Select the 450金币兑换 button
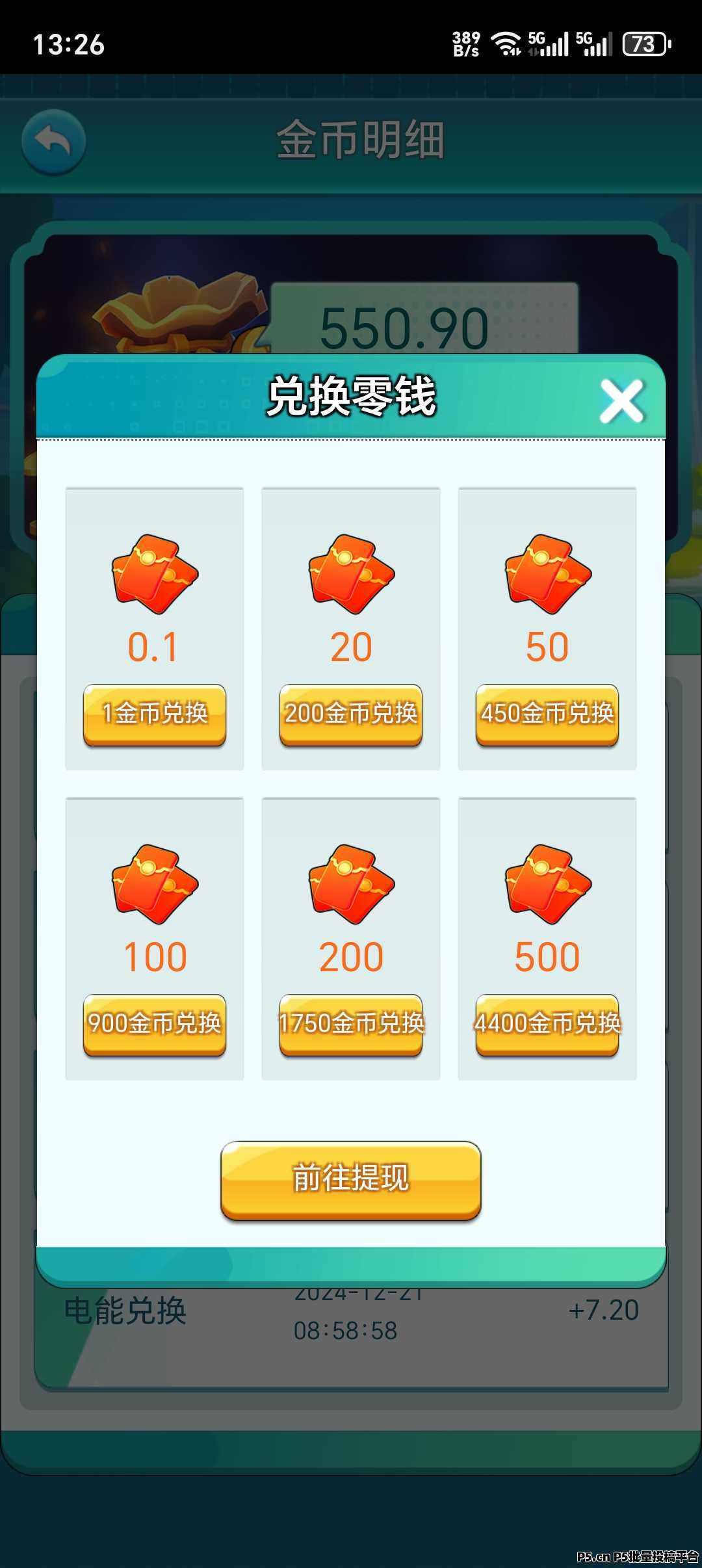 547,714
